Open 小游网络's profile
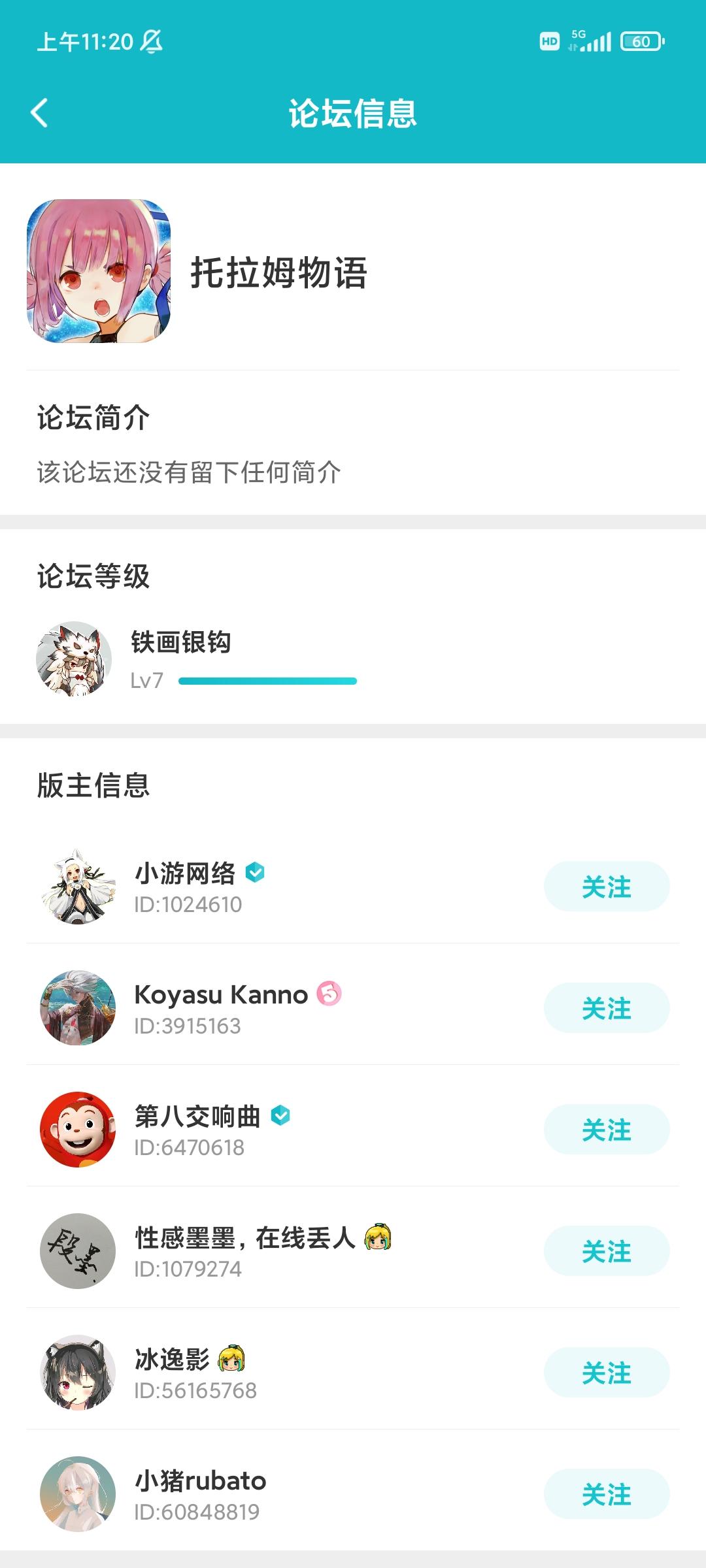The image size is (706, 1568). (78, 887)
